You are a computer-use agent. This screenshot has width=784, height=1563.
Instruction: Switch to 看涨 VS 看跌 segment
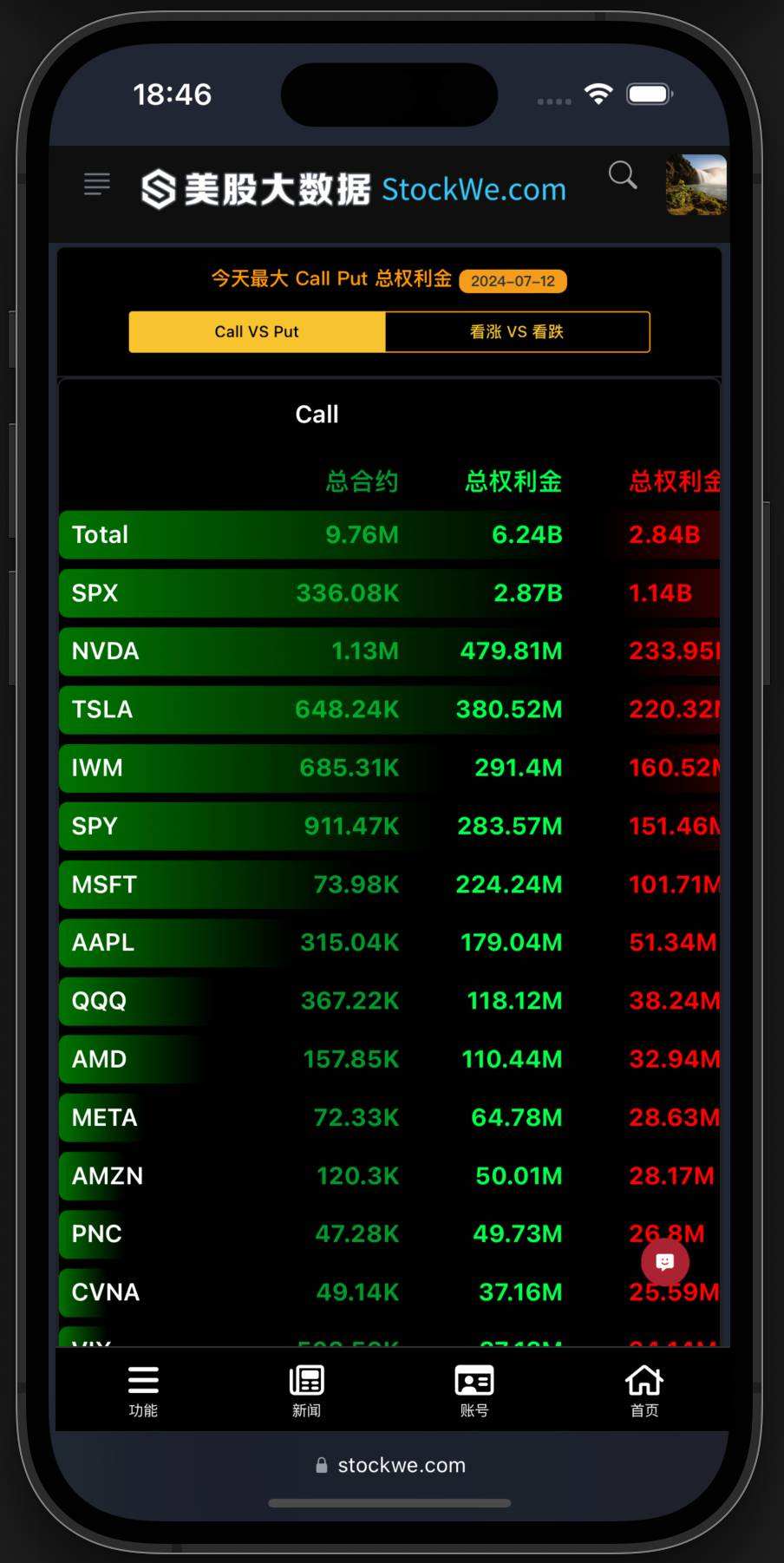point(517,331)
